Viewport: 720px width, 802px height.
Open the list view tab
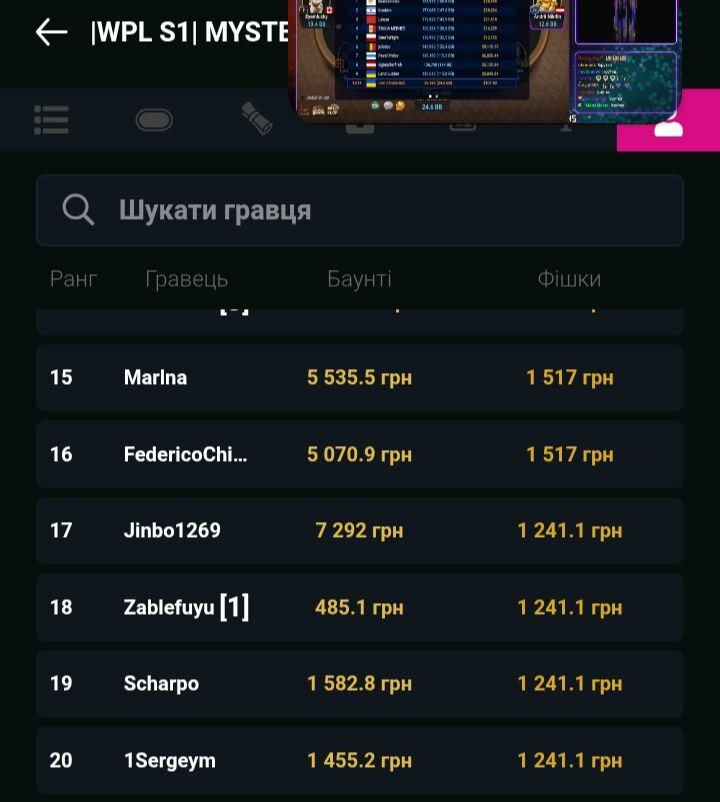tap(51, 120)
